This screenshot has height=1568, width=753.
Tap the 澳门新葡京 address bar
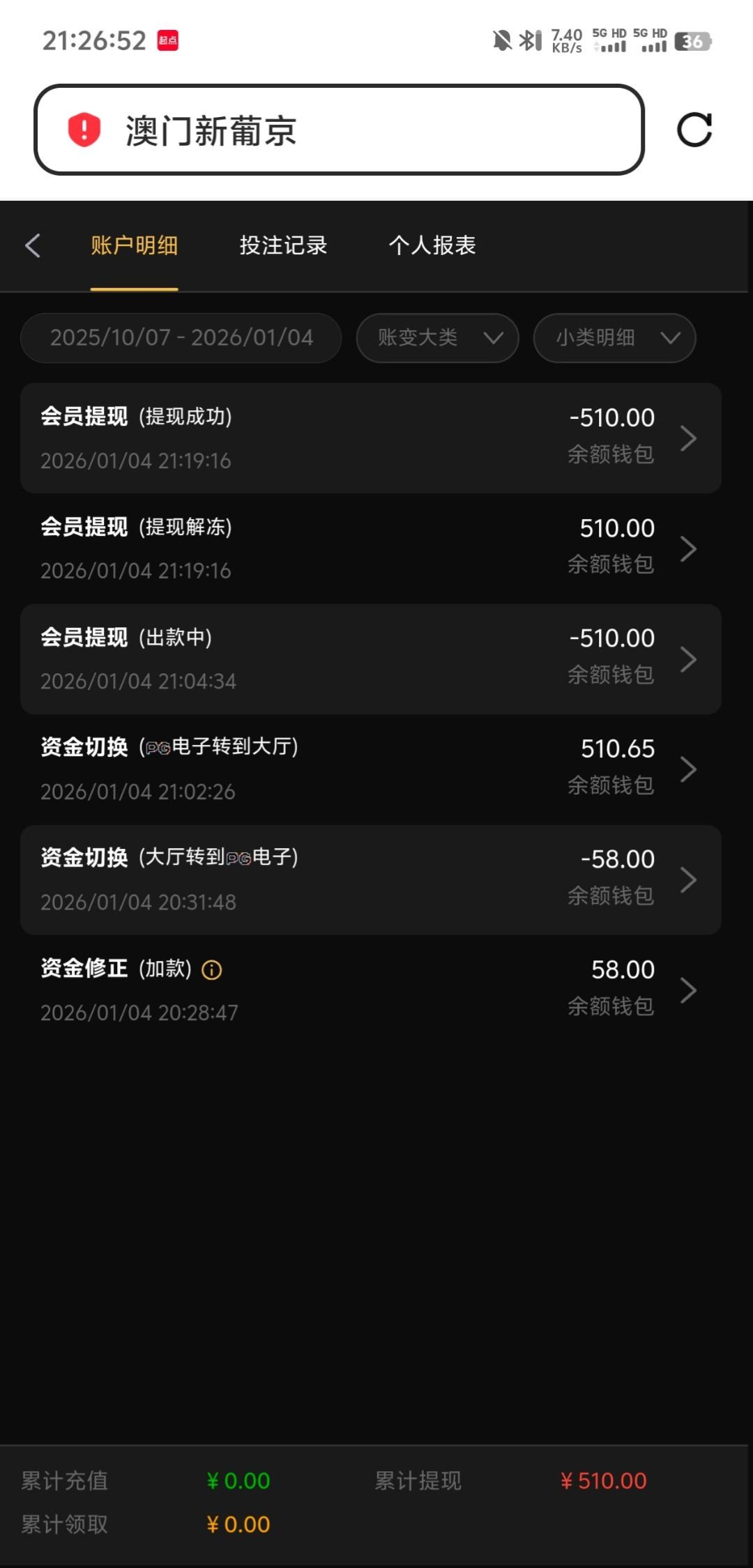339,130
